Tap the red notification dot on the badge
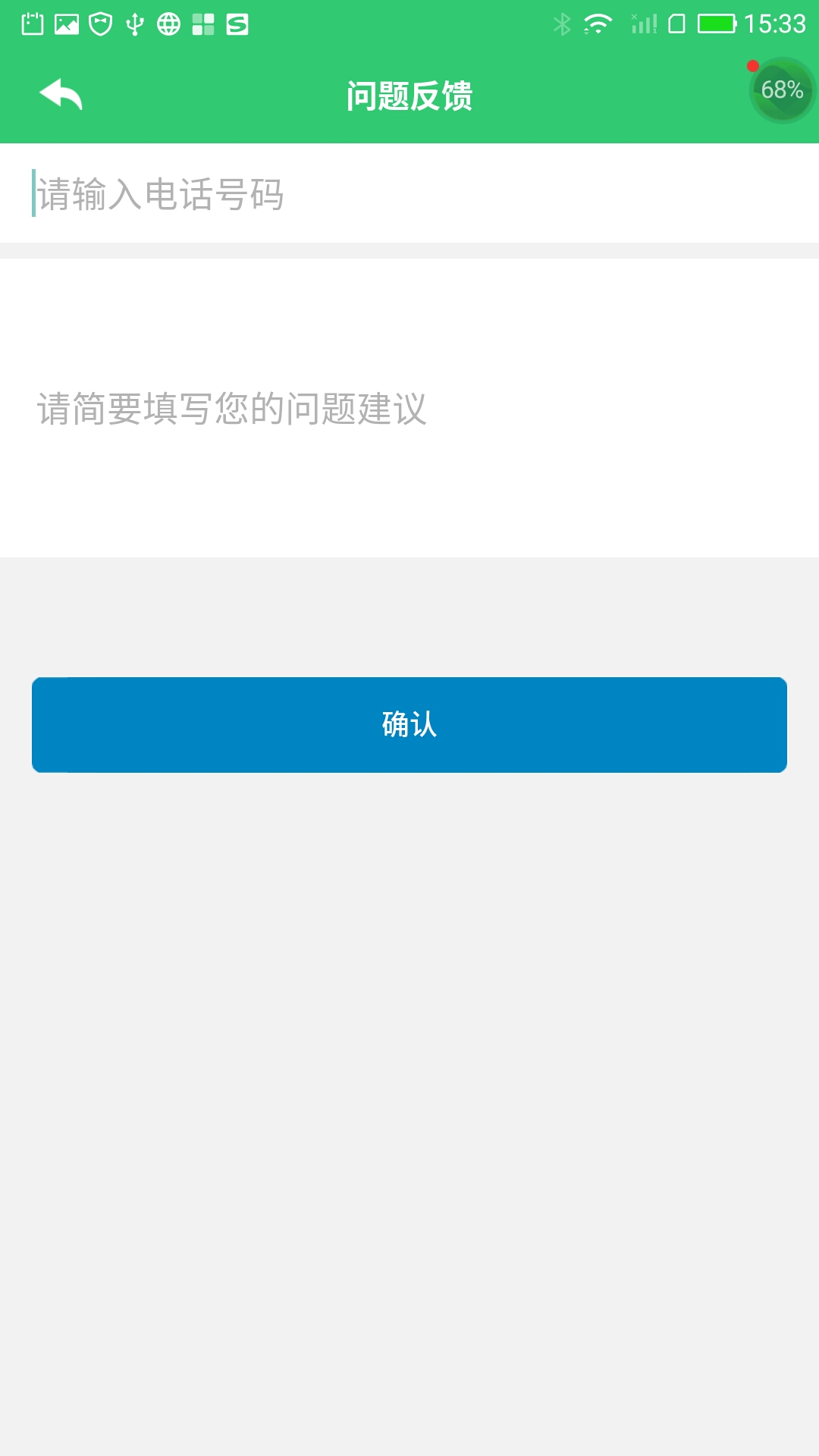This screenshot has height=1456, width=819. 754,66
